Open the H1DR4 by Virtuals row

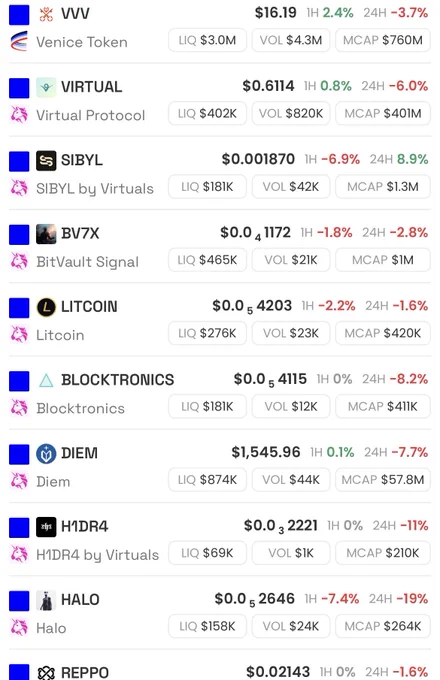pos(220,540)
